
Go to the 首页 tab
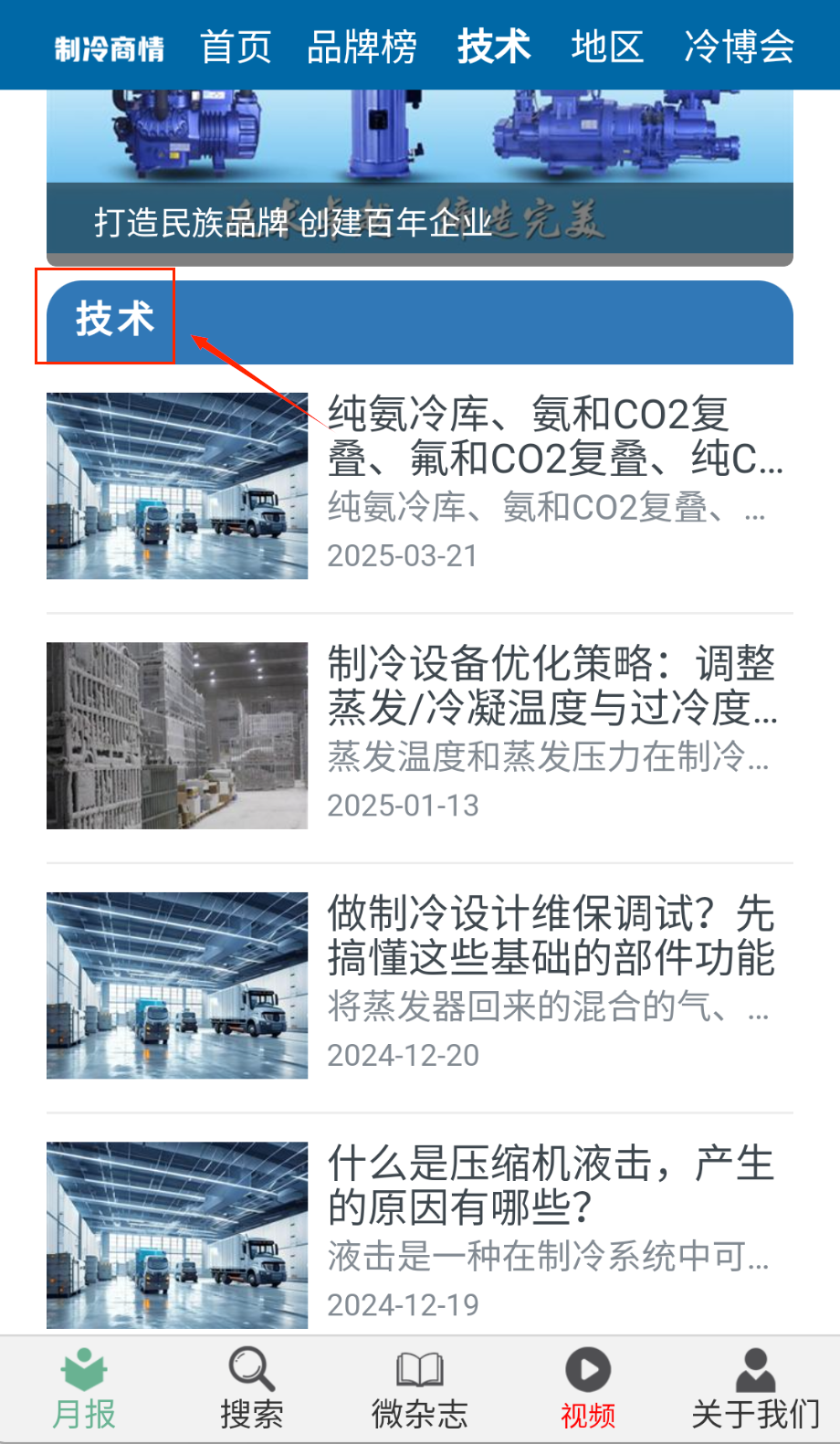click(x=236, y=47)
